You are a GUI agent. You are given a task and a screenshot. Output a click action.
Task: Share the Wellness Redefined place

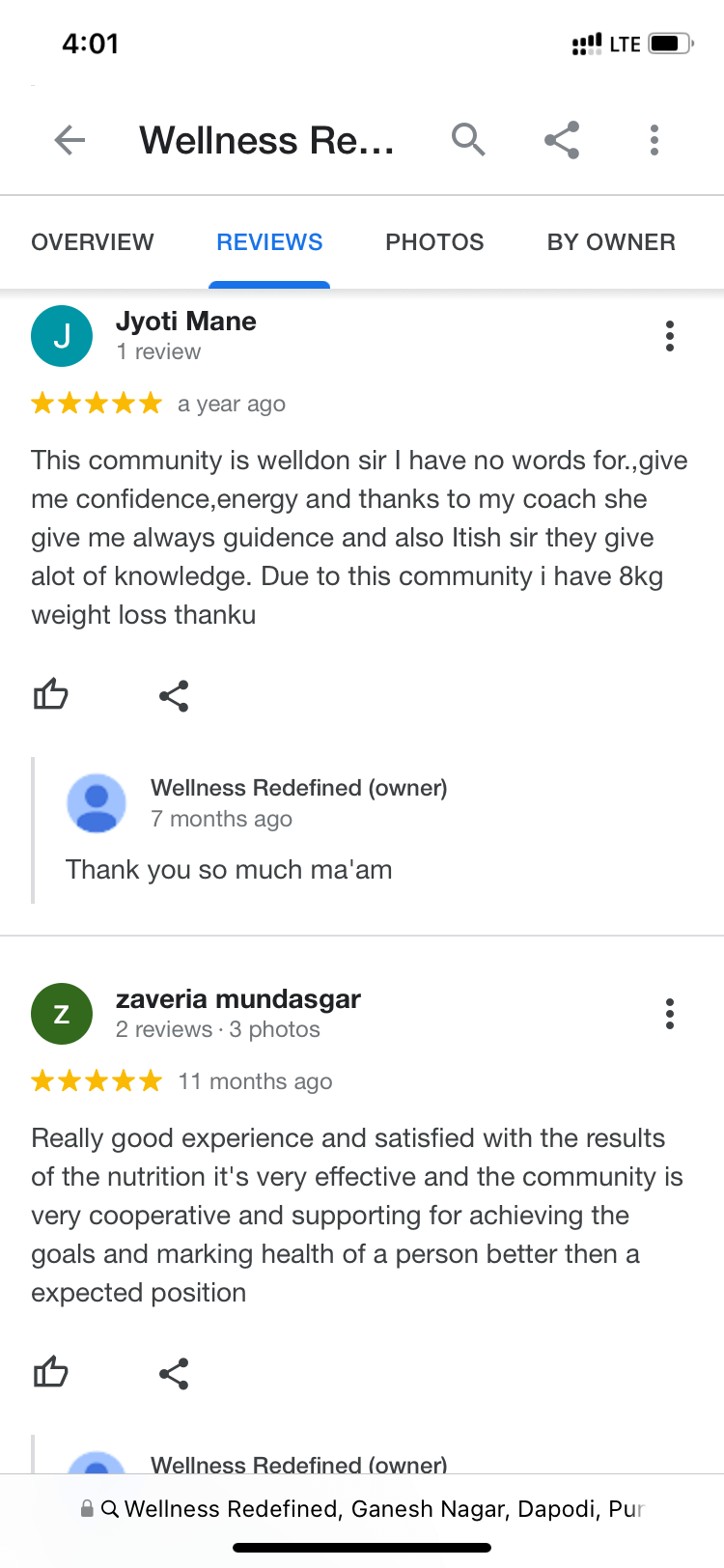pos(562,140)
